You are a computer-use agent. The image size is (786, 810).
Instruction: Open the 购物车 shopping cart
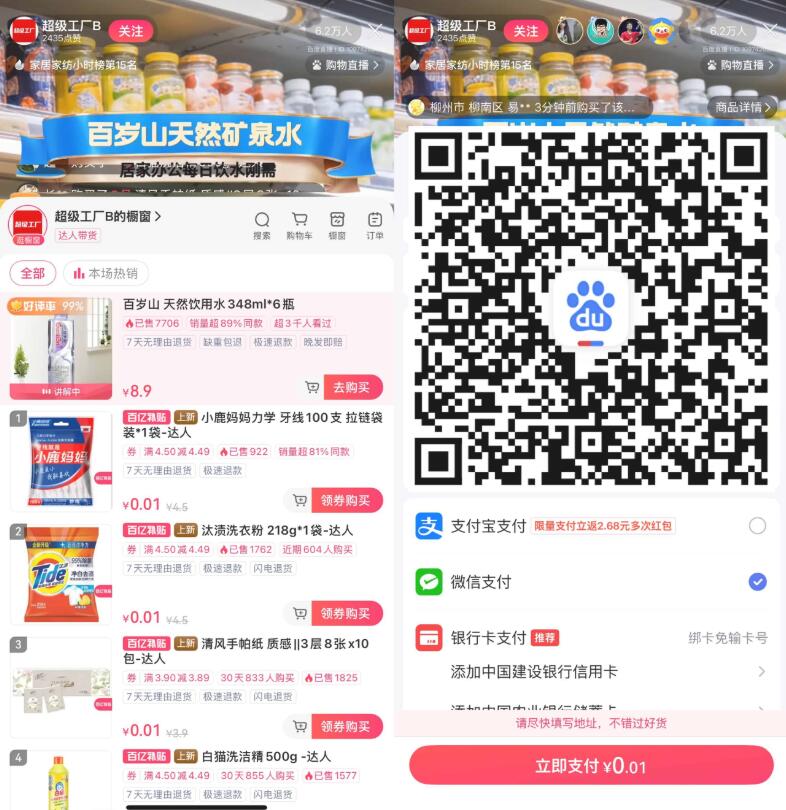click(299, 225)
